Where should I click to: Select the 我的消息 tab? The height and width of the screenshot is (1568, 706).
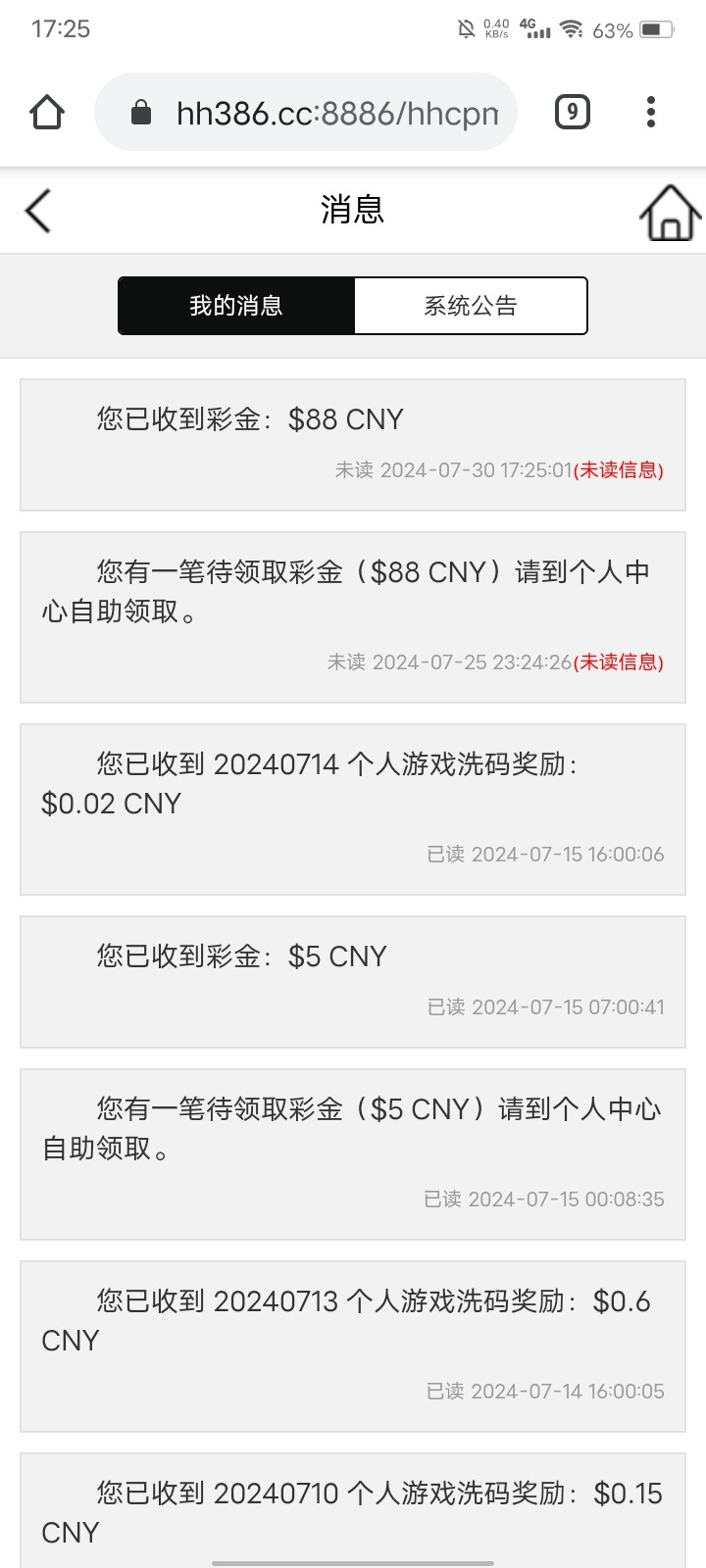point(236,306)
